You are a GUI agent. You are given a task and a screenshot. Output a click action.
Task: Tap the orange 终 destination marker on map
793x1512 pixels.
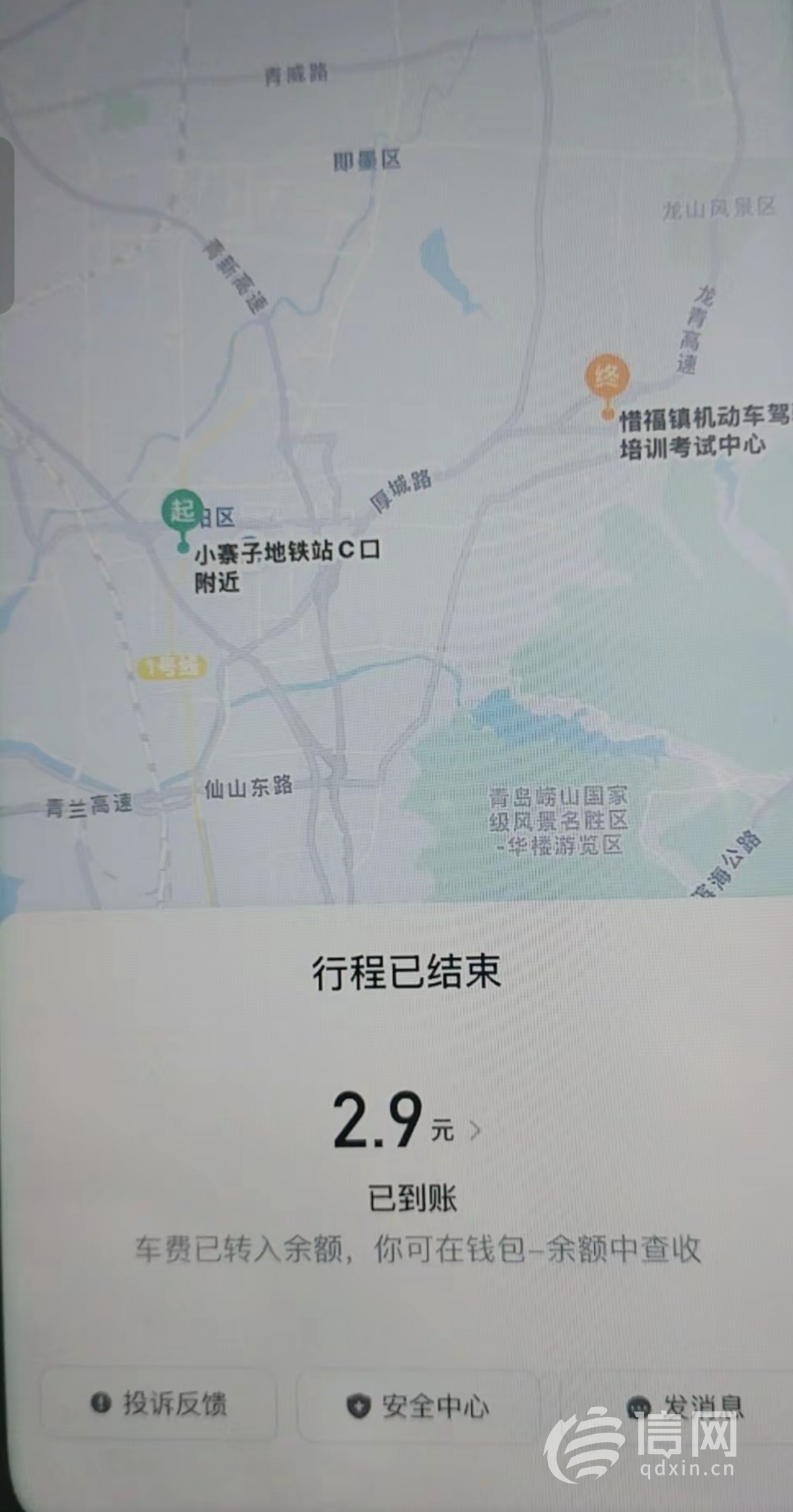607,377
